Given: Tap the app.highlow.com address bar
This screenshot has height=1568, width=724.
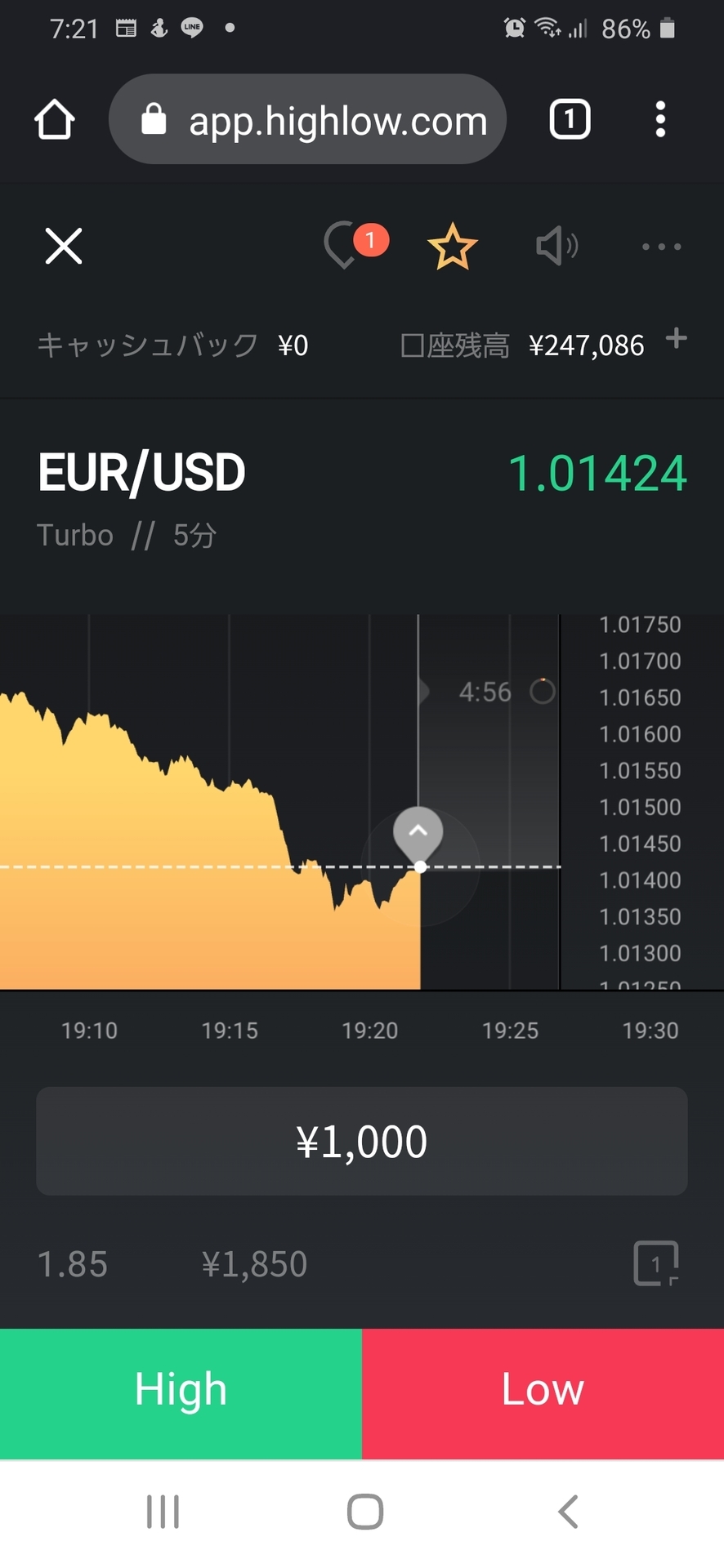Looking at the screenshot, I should point(307,119).
